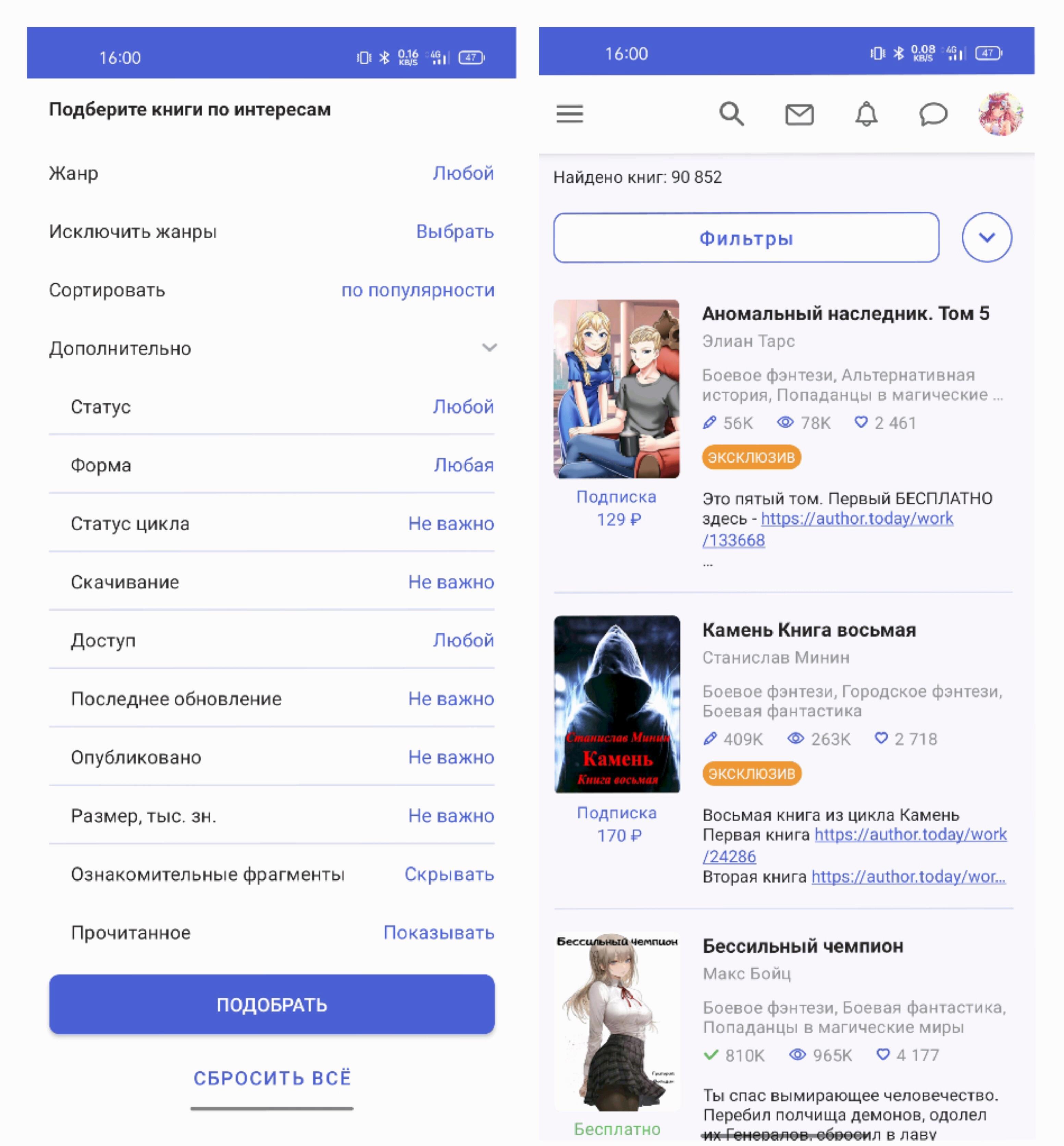
Task: Expand the round chevron next to Фильтры
Action: (986, 237)
